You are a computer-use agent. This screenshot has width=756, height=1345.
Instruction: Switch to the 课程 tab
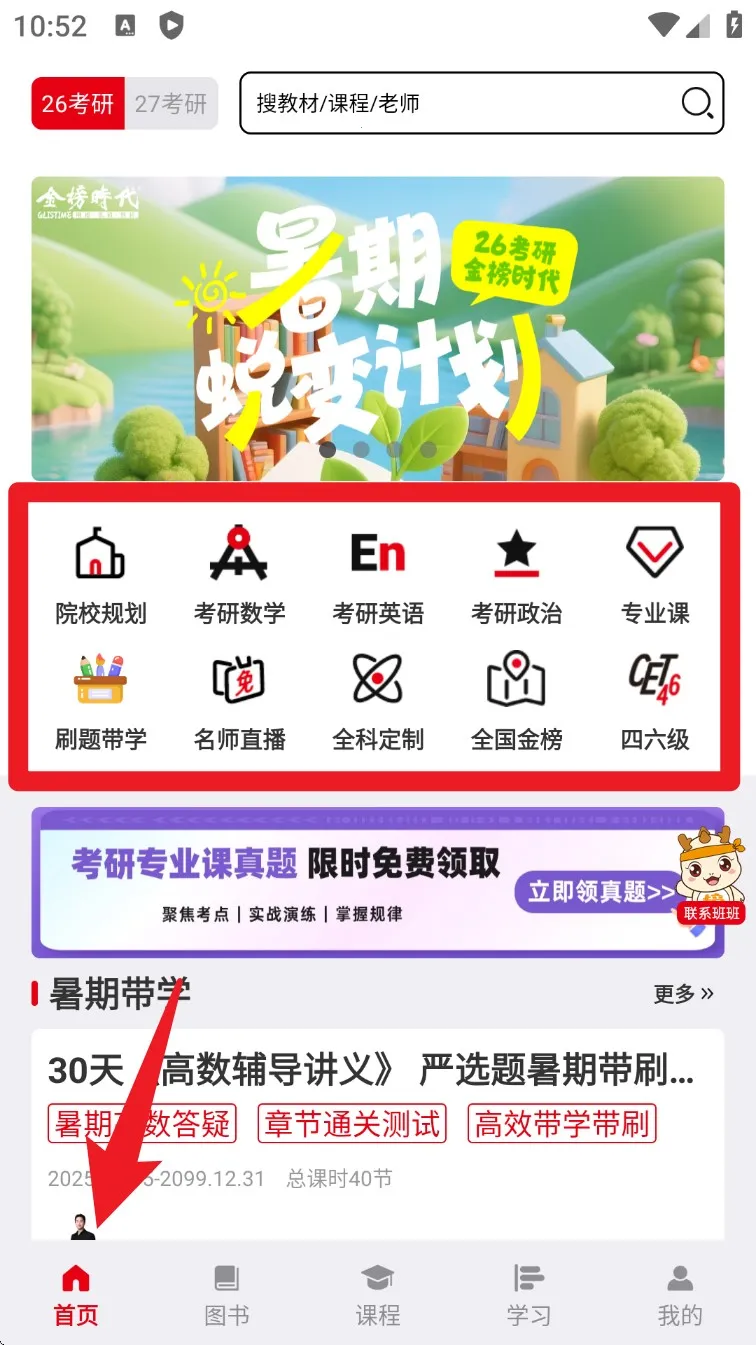tap(378, 1295)
